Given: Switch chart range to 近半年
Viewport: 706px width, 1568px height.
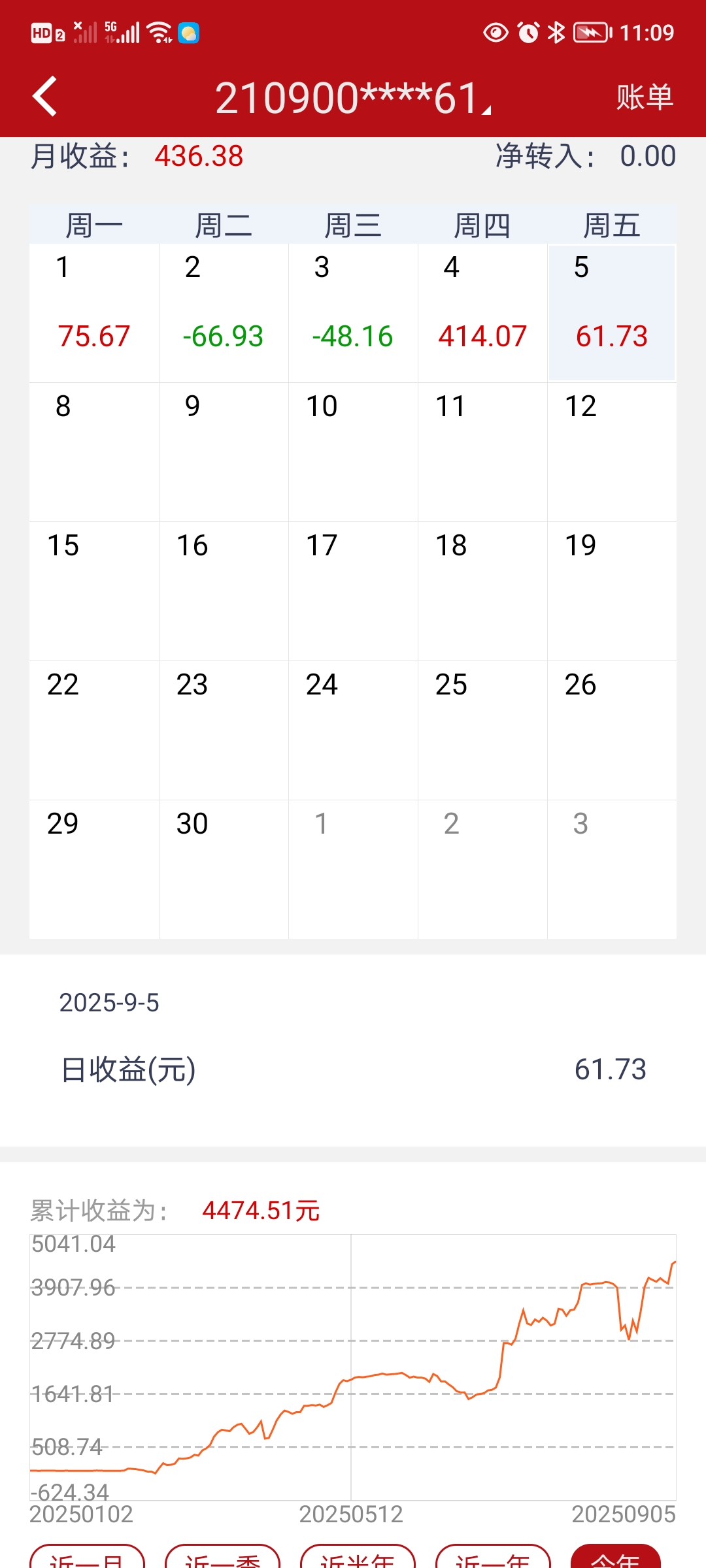Looking at the screenshot, I should pos(358,1558).
